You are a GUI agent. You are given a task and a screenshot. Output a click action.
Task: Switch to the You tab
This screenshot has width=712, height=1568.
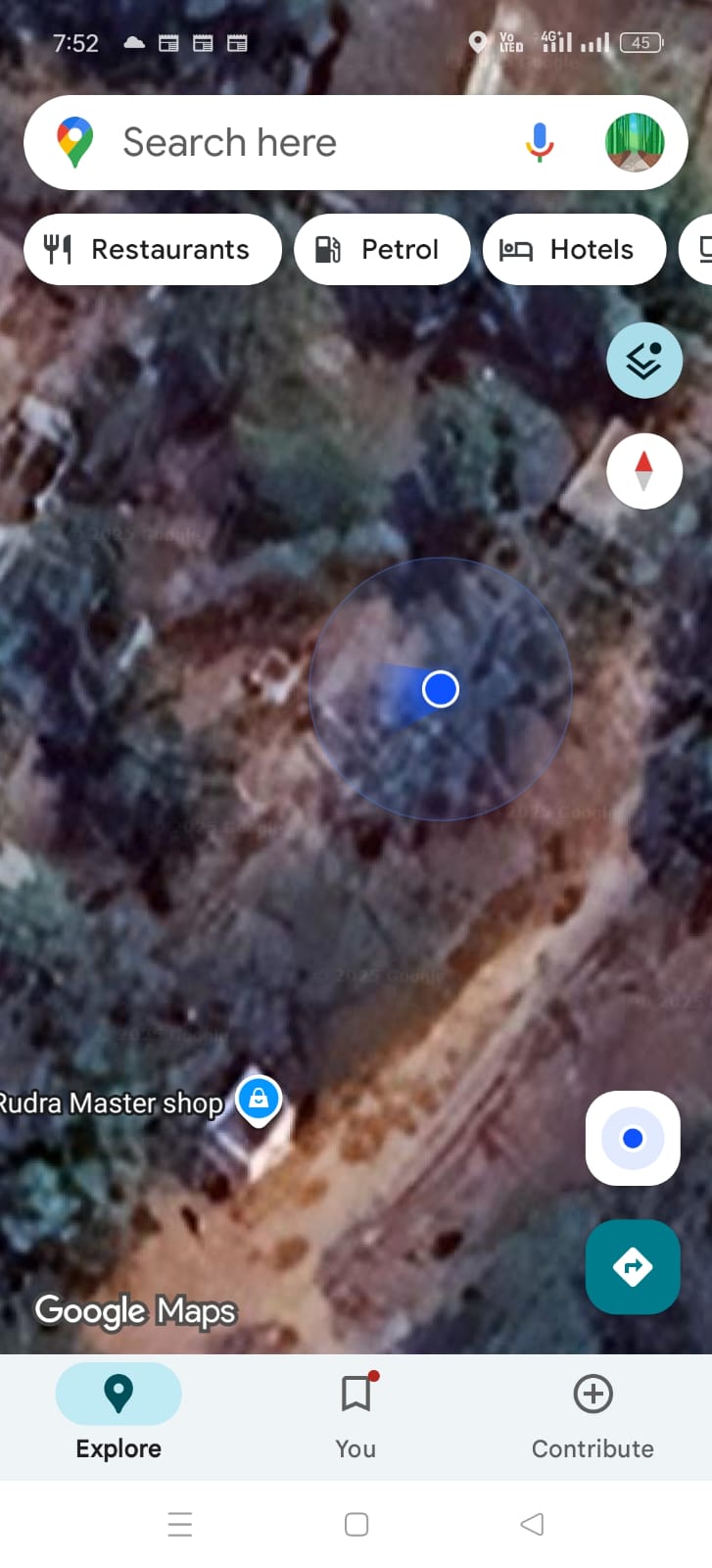pyautogui.click(x=356, y=1411)
